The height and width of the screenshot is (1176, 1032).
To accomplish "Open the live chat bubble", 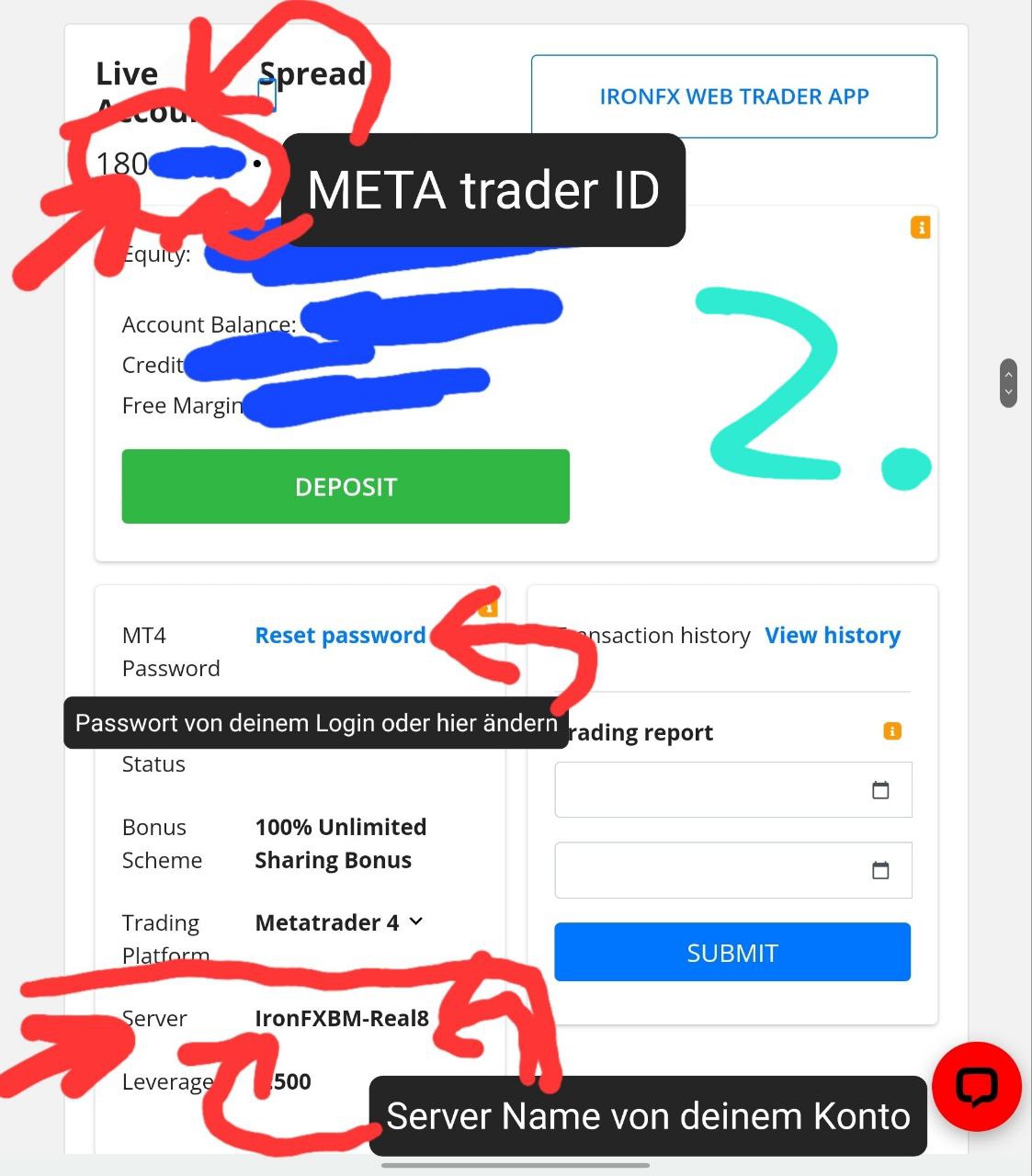I will (x=976, y=1087).
